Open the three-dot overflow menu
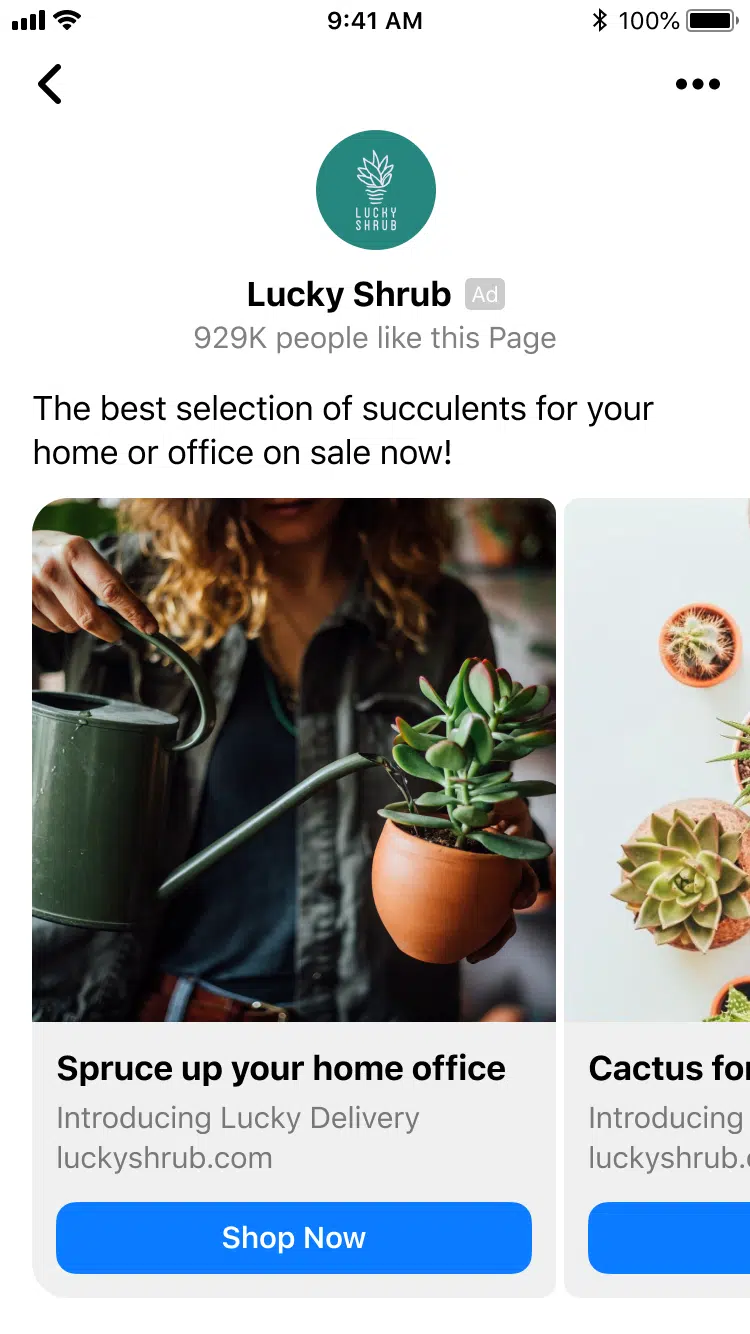The height and width of the screenshot is (1334, 750). [697, 84]
